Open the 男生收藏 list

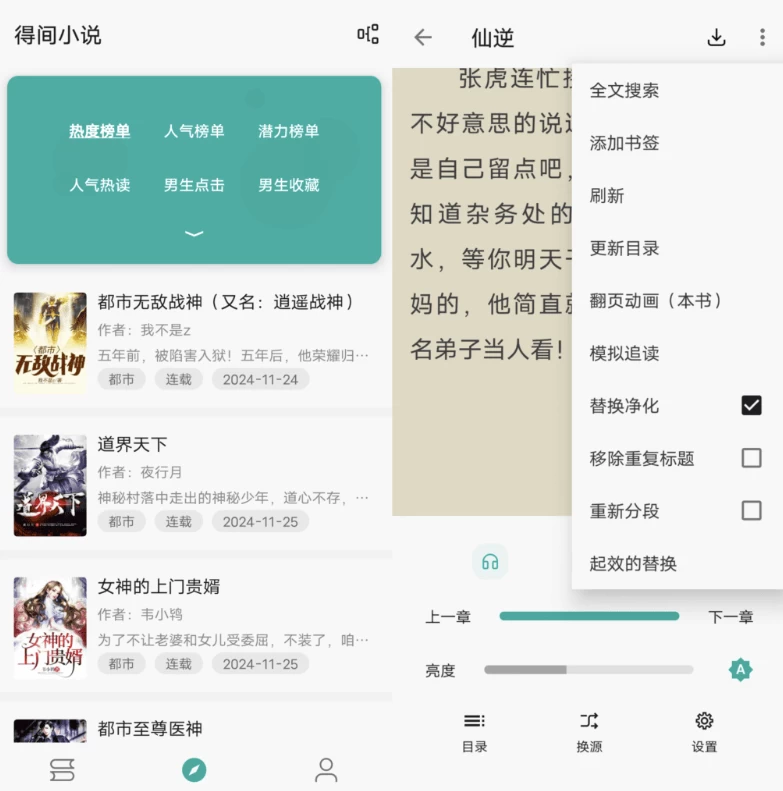pyautogui.click(x=288, y=185)
